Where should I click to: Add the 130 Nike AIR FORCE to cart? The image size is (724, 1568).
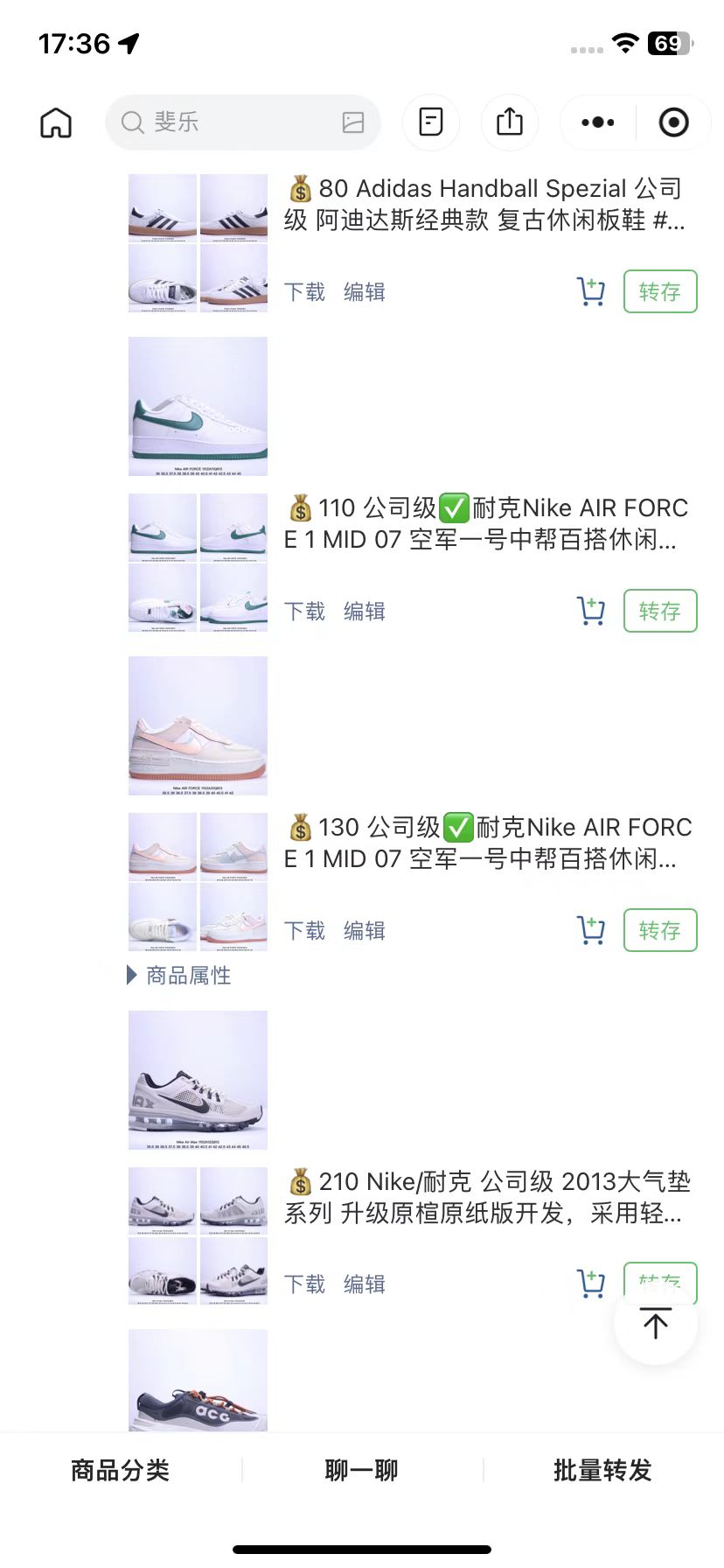pyautogui.click(x=591, y=930)
